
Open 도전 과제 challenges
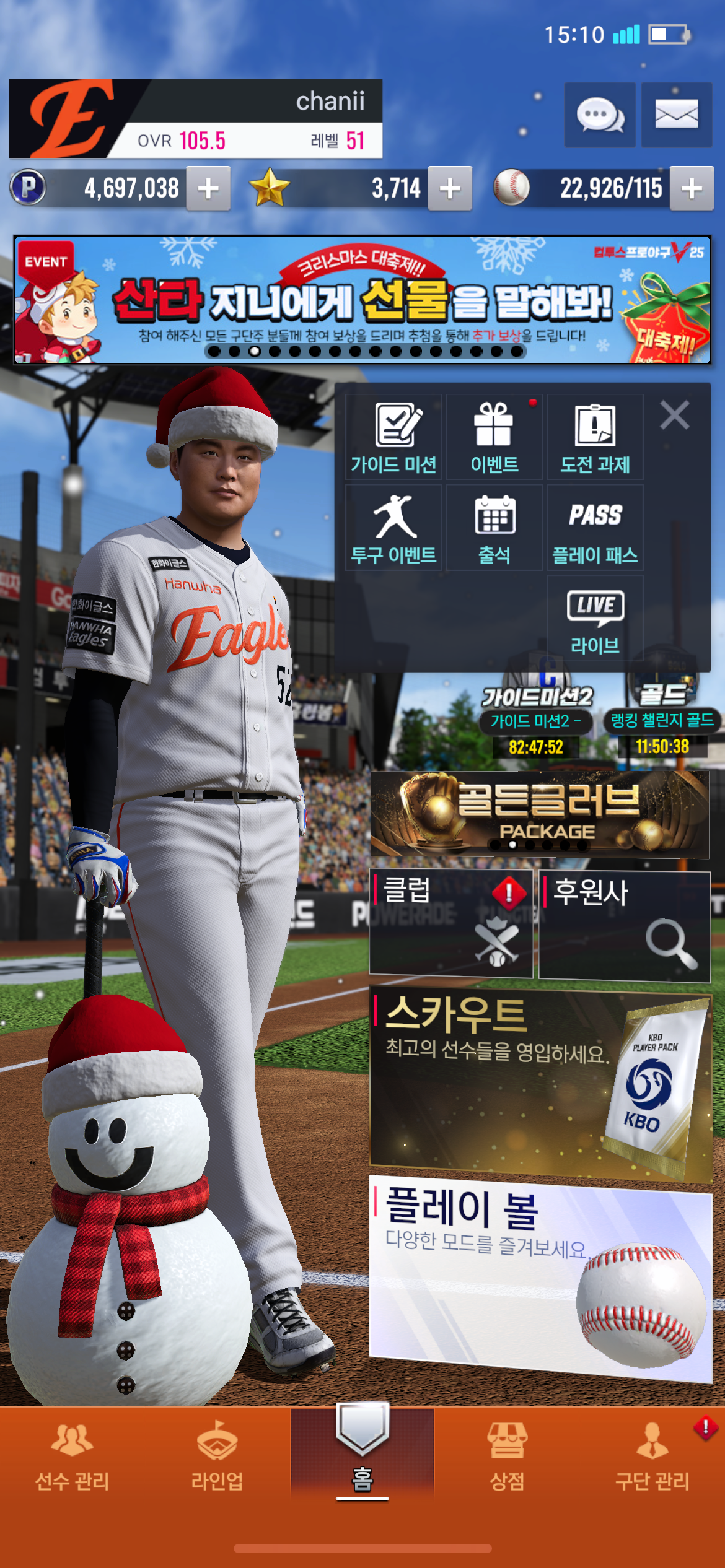click(x=595, y=437)
